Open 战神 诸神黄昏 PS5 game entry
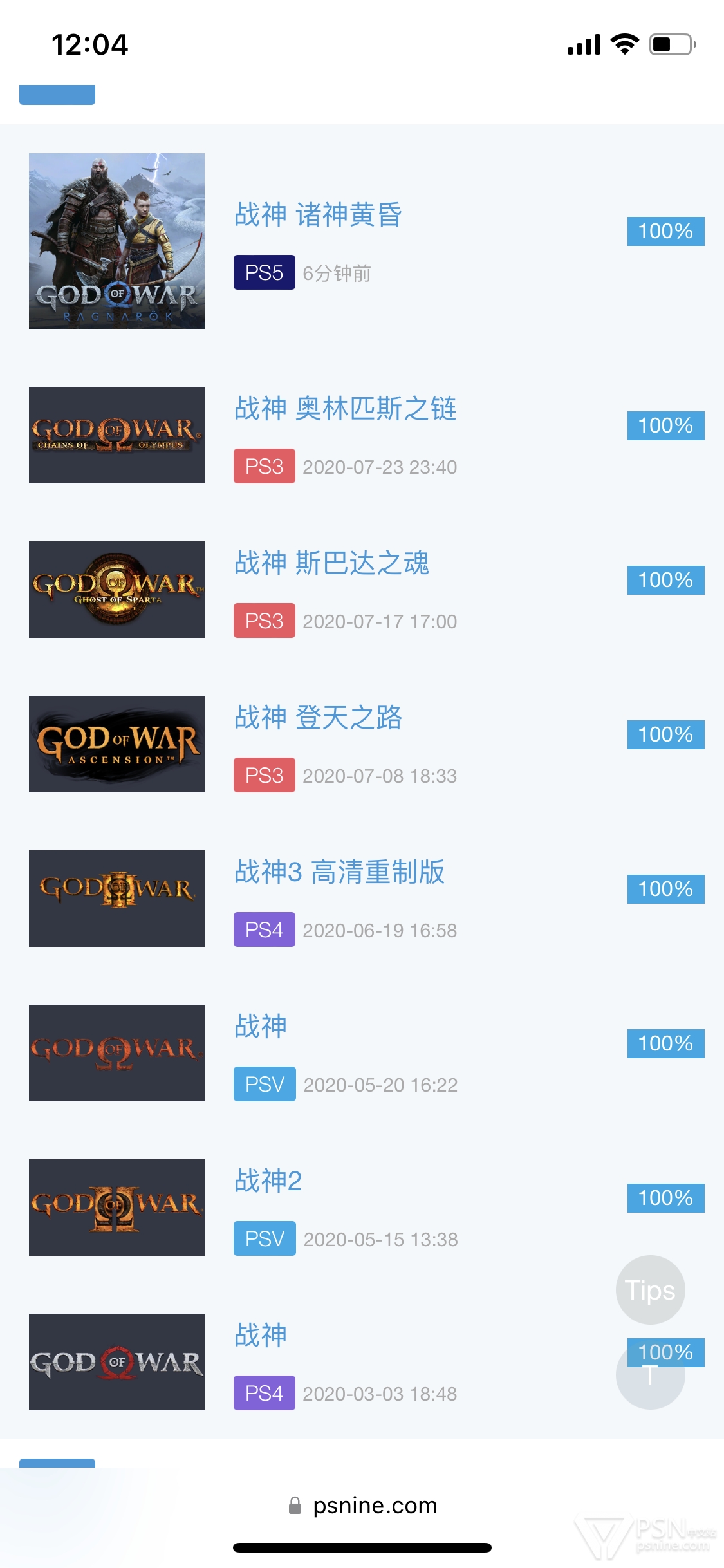This screenshot has height=1568, width=724. 318,215
